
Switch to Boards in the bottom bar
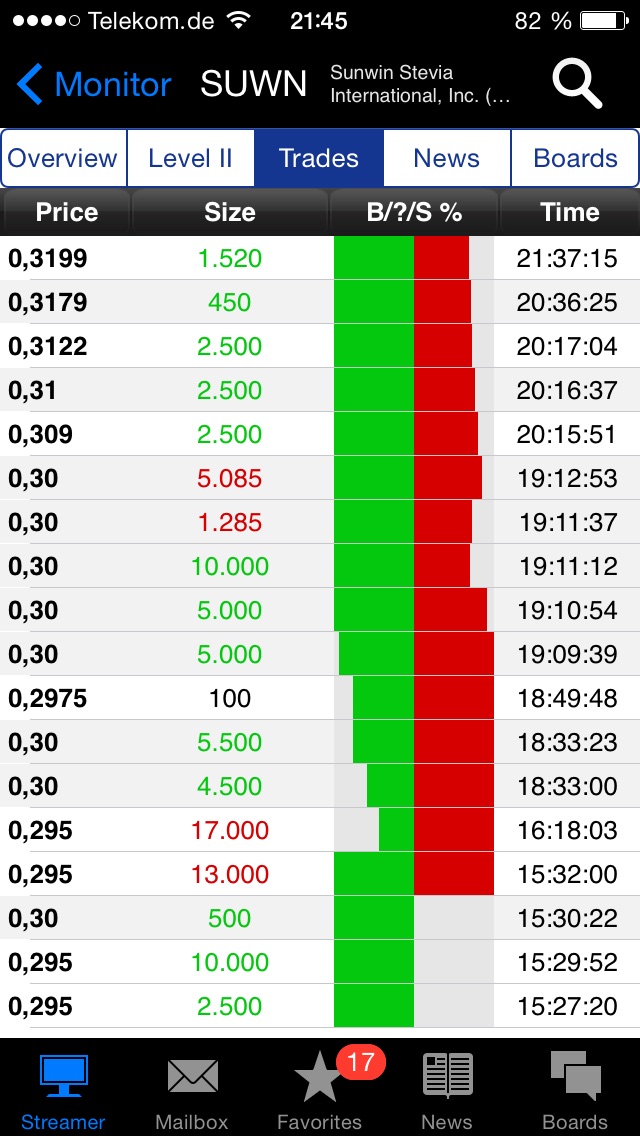(x=575, y=1090)
